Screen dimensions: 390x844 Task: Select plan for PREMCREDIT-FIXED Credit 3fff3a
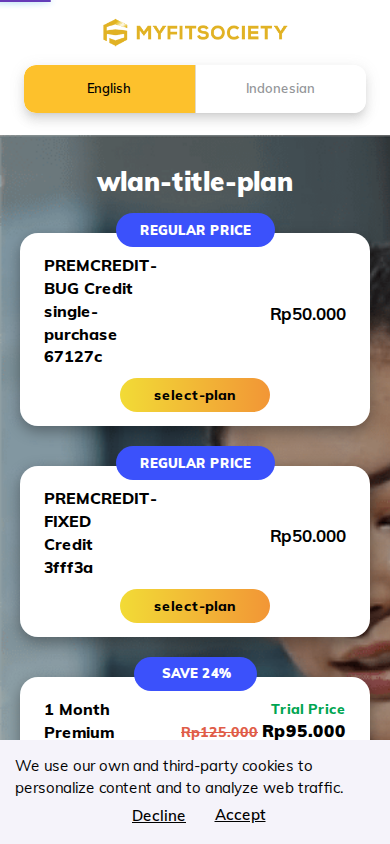pos(195,606)
